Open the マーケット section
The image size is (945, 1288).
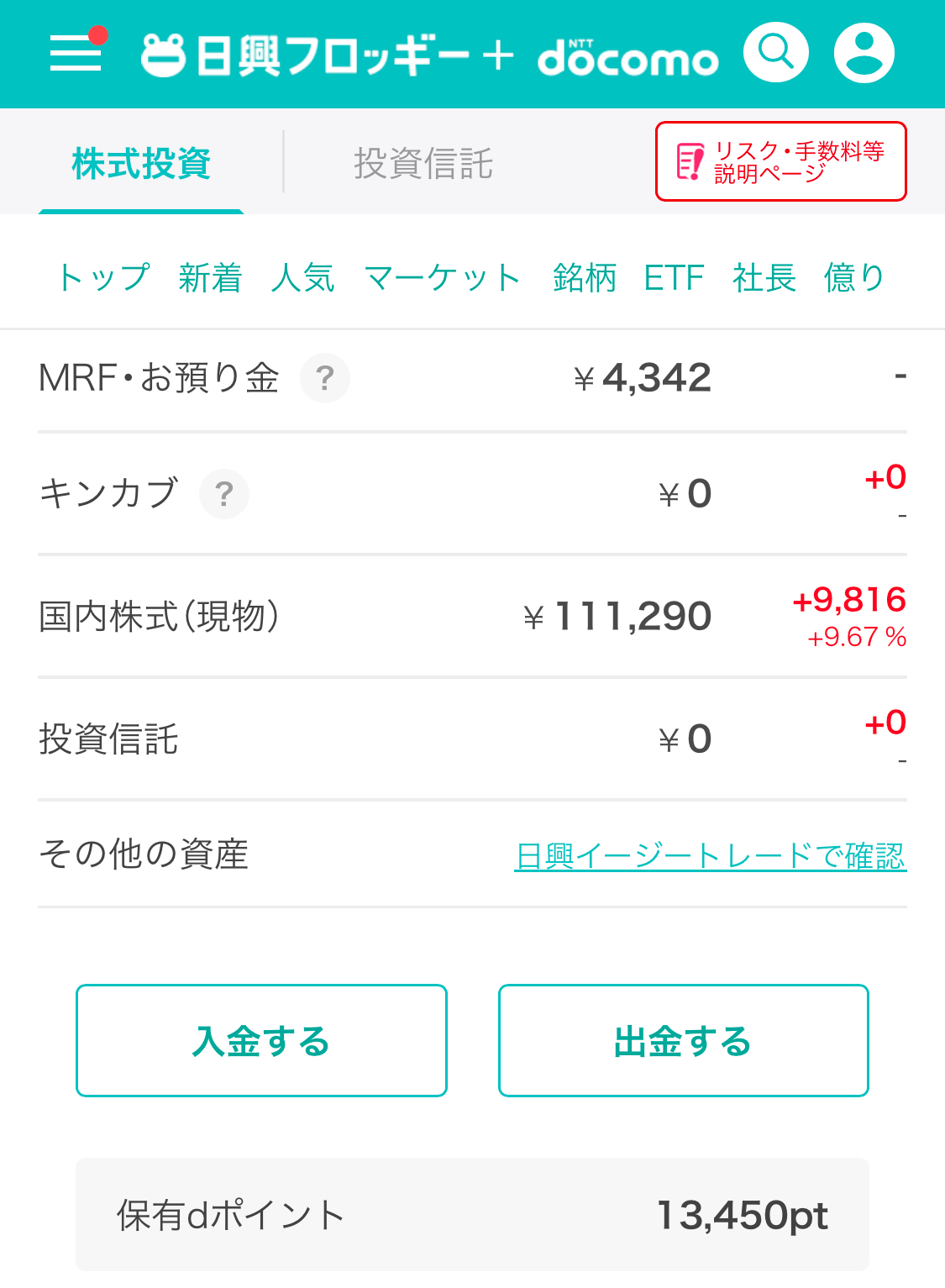click(x=443, y=277)
